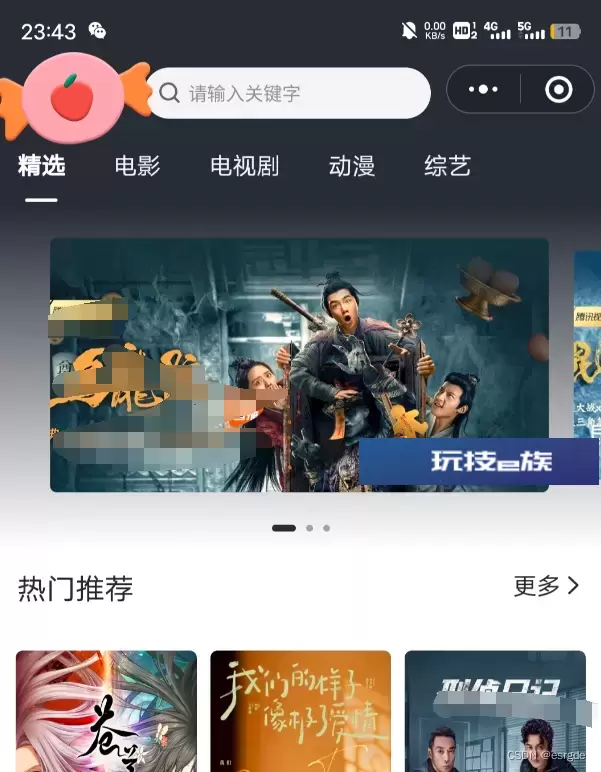Open the 我们的样子像极了爱情 poster

pos(300,710)
